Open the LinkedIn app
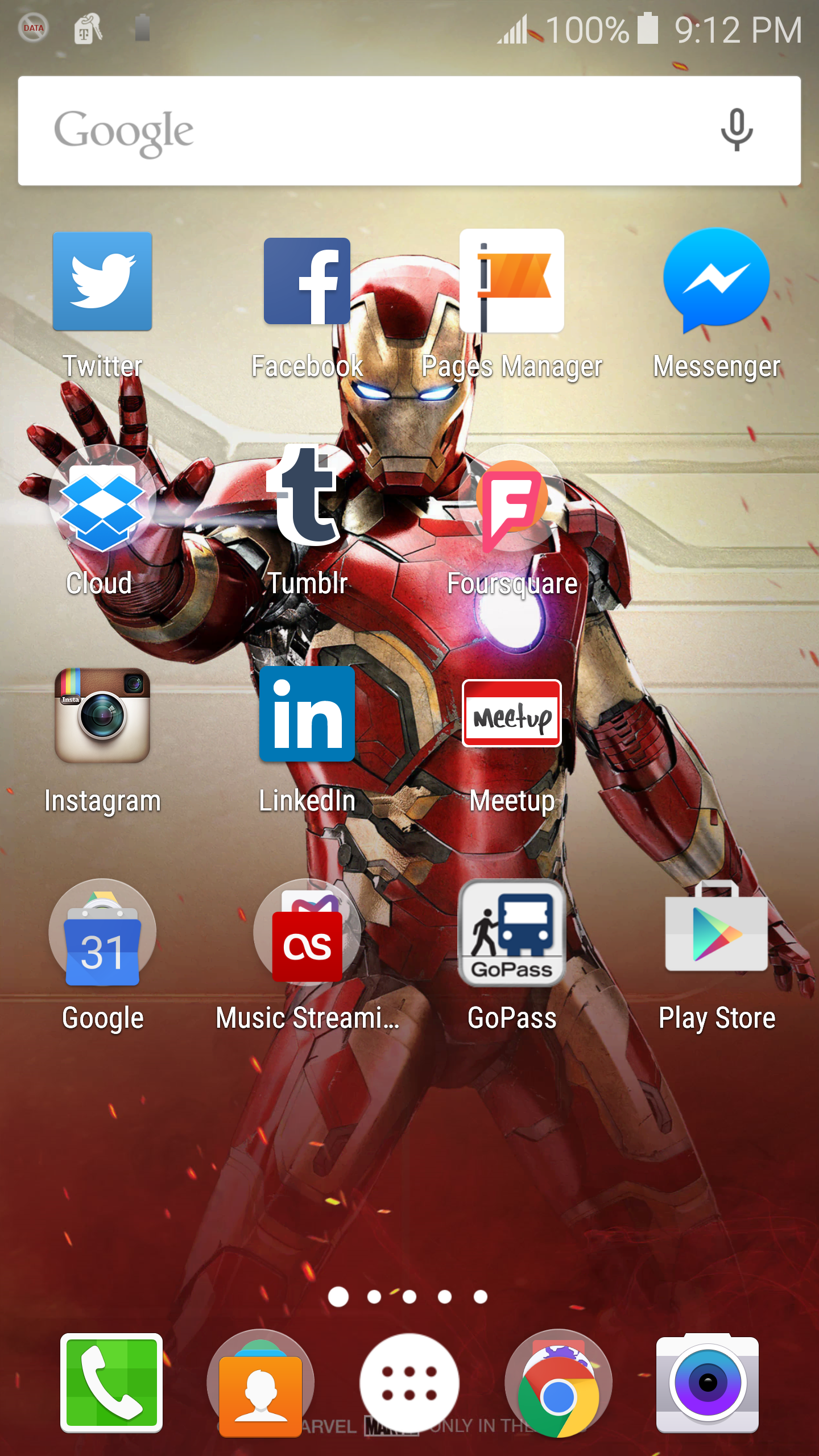This screenshot has width=819, height=1456. (307, 714)
